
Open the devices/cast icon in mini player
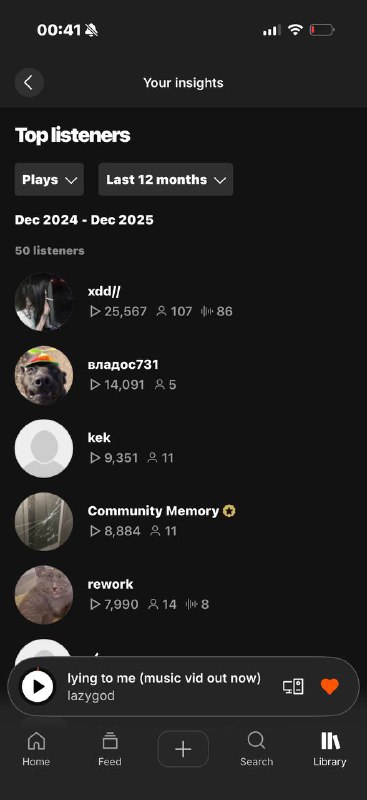[x=293, y=687]
